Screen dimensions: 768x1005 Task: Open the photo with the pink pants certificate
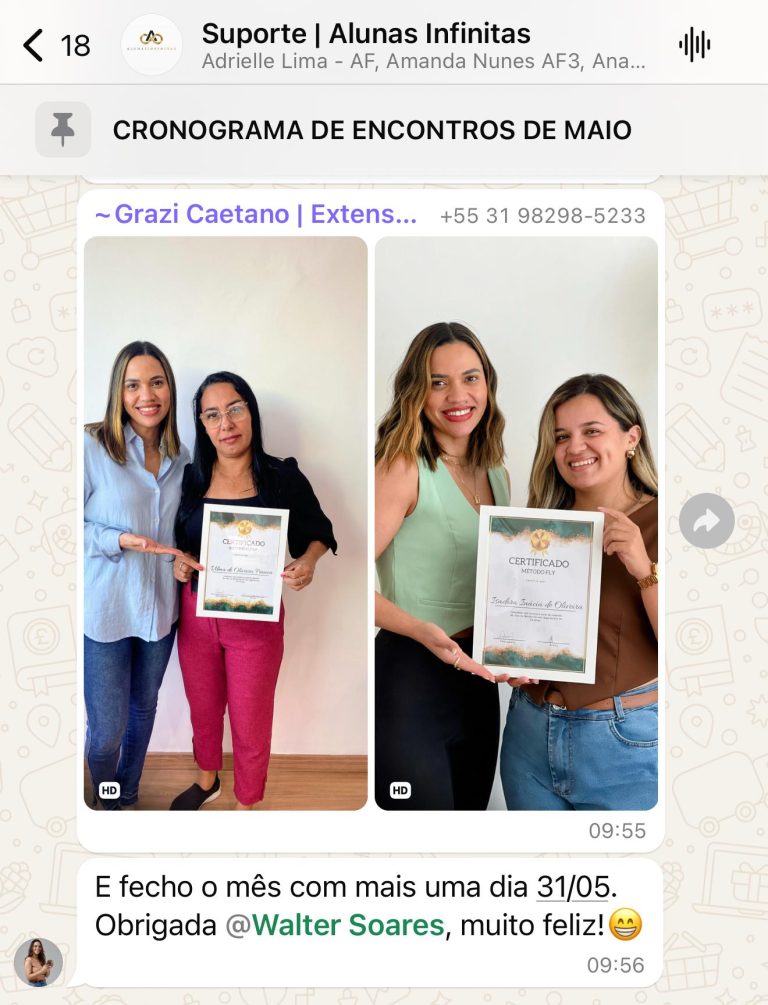pos(226,523)
